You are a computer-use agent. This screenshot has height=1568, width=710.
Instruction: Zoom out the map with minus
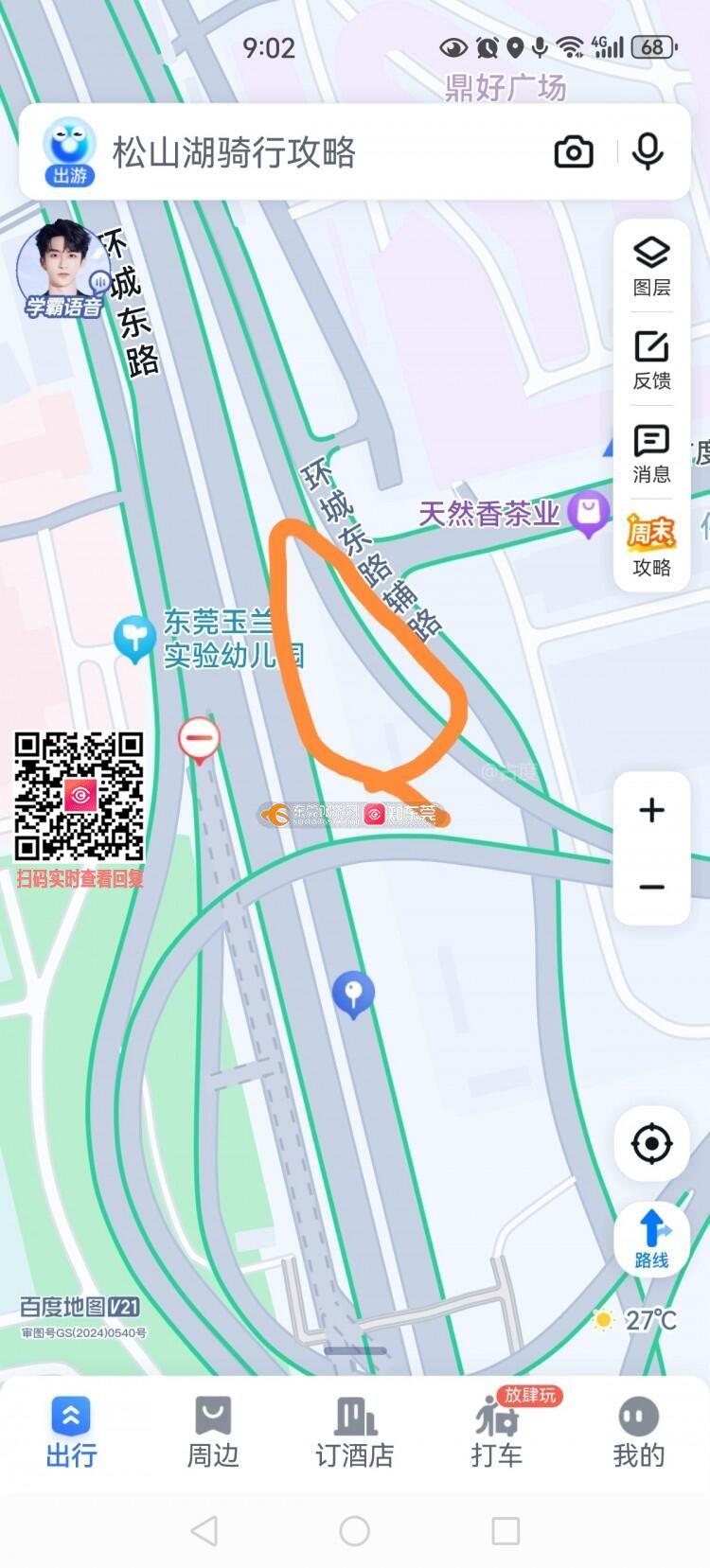[x=651, y=887]
